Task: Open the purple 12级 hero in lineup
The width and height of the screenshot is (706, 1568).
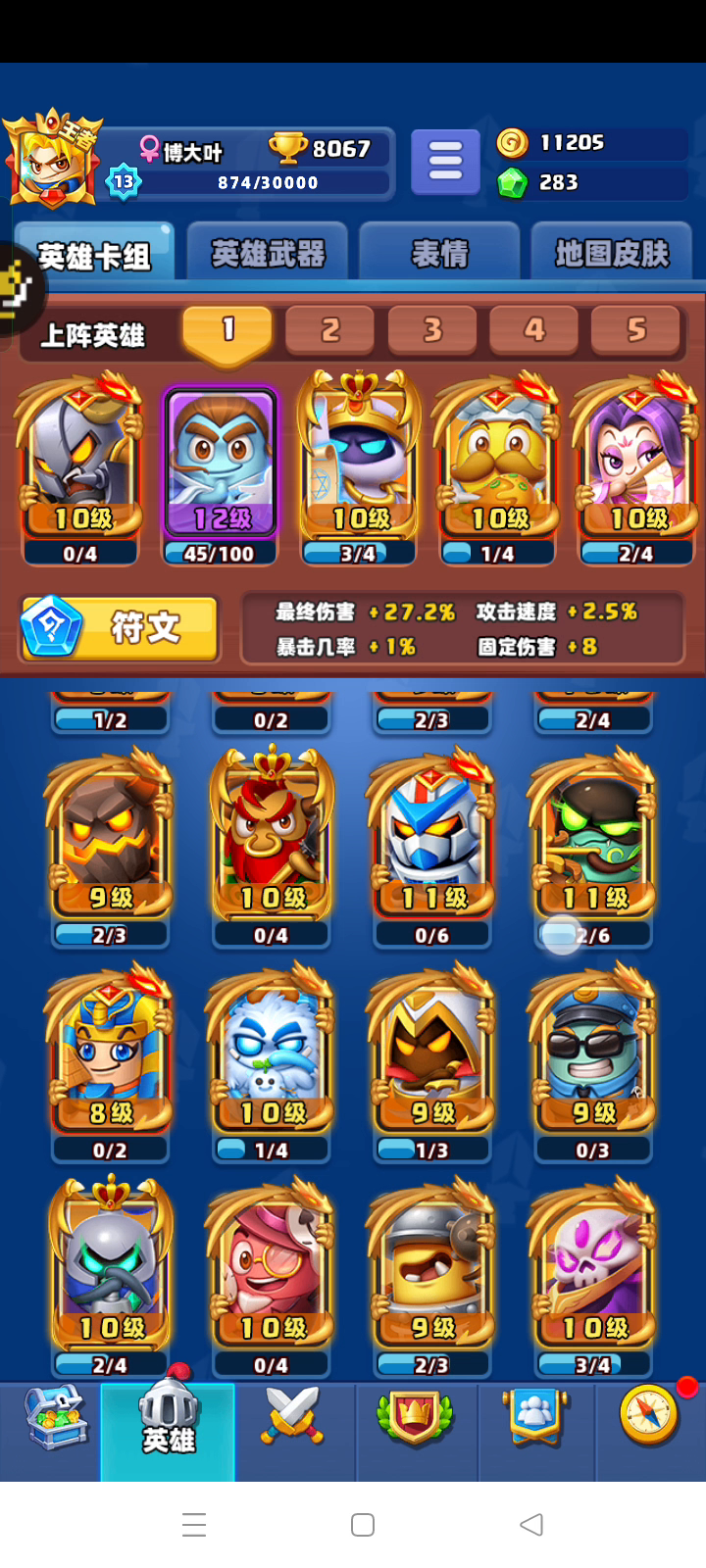Action: [x=220, y=474]
